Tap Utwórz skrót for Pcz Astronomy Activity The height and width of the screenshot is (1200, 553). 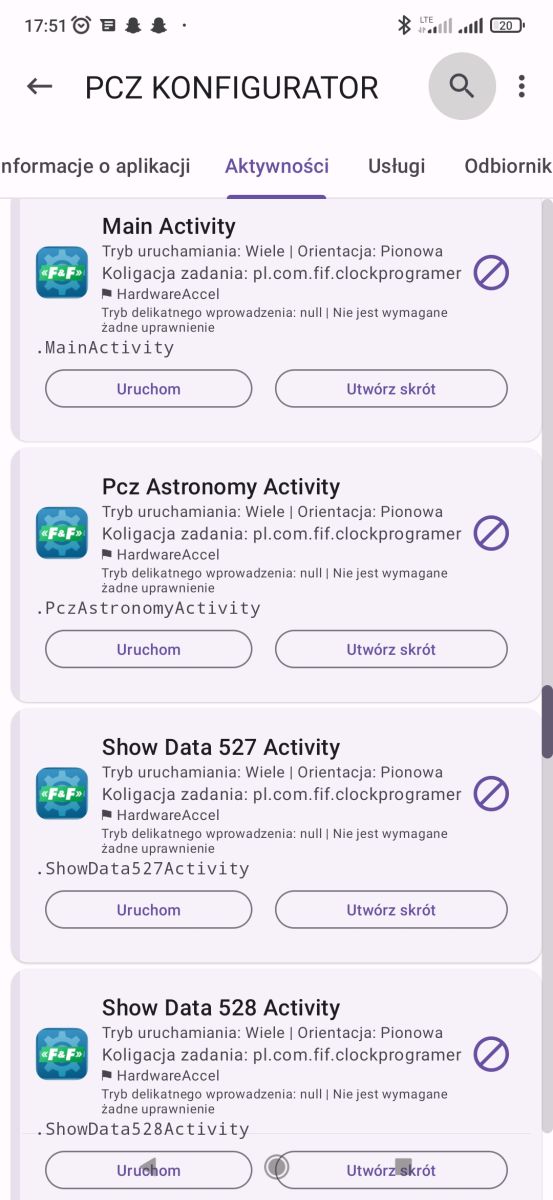(x=391, y=649)
